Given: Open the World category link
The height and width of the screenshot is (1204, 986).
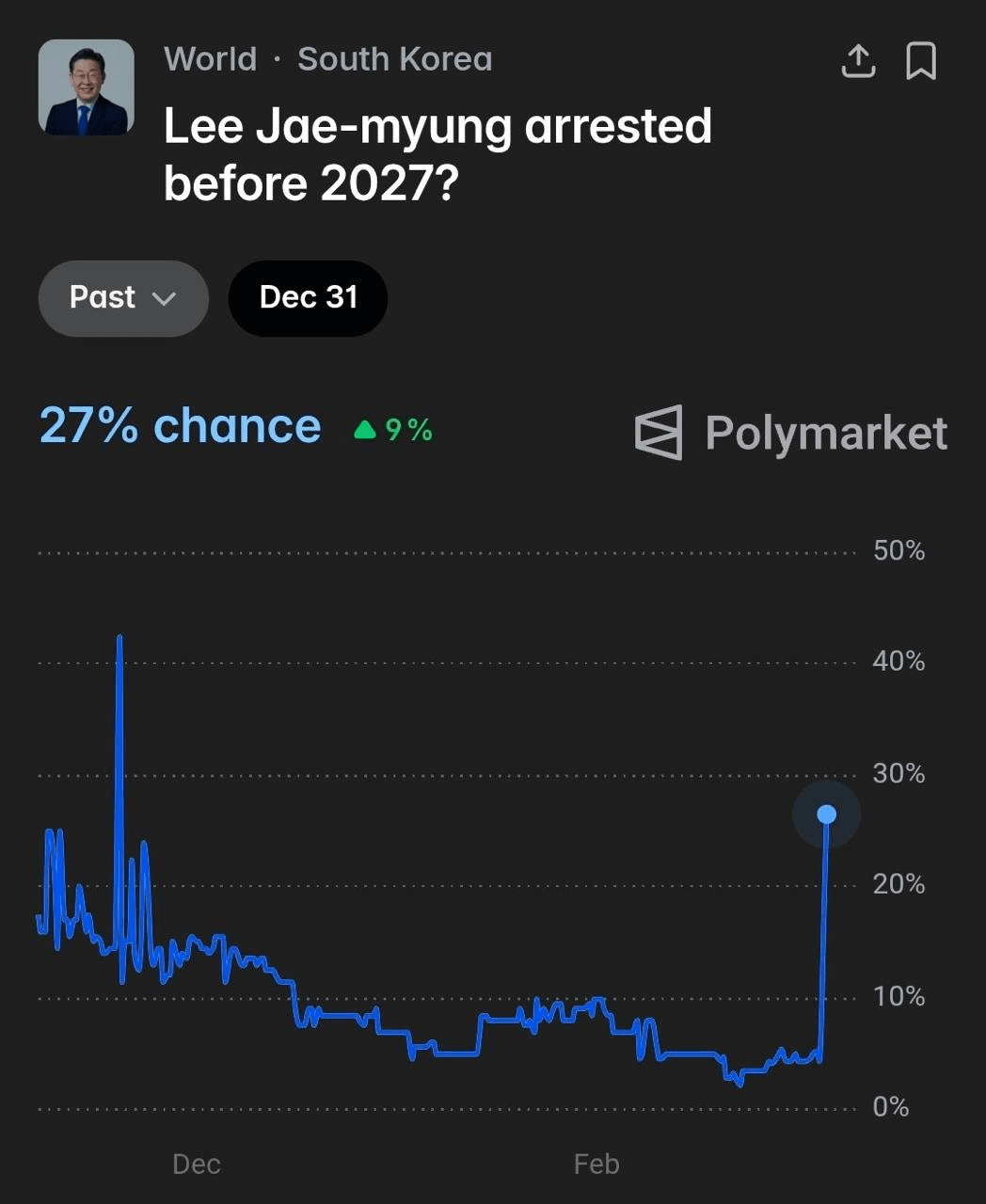Looking at the screenshot, I should (x=210, y=59).
